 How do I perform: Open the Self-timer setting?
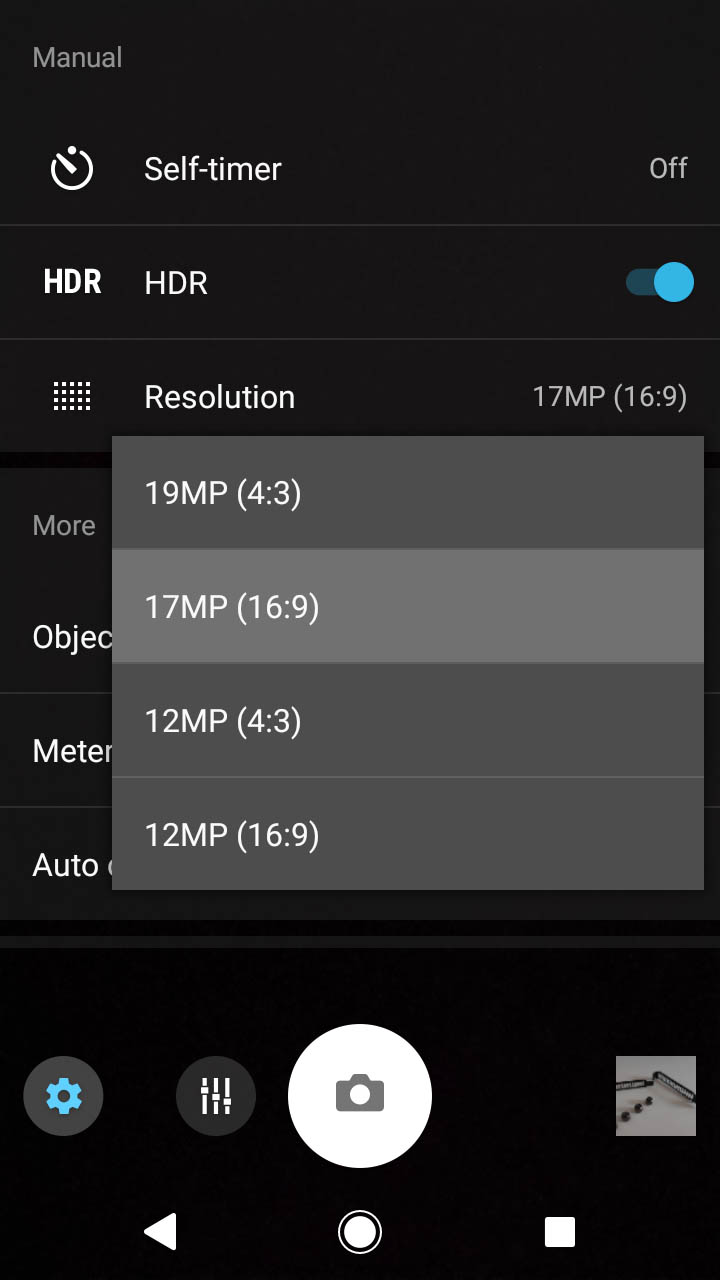pyautogui.click(x=360, y=168)
